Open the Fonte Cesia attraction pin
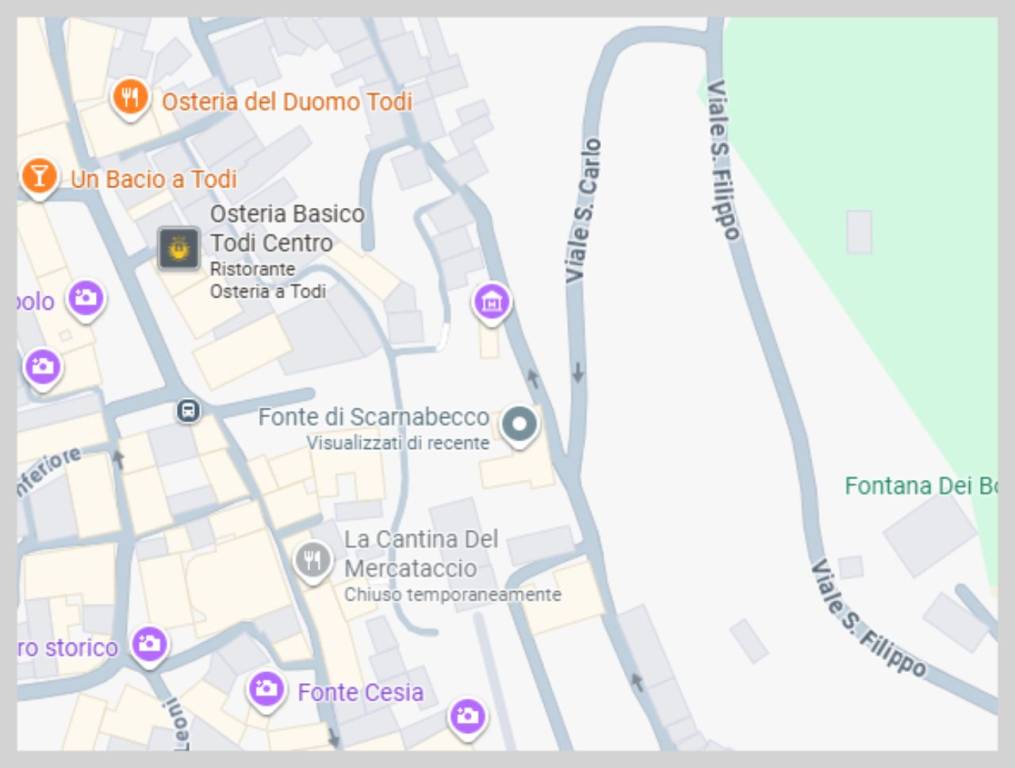 [x=266, y=689]
